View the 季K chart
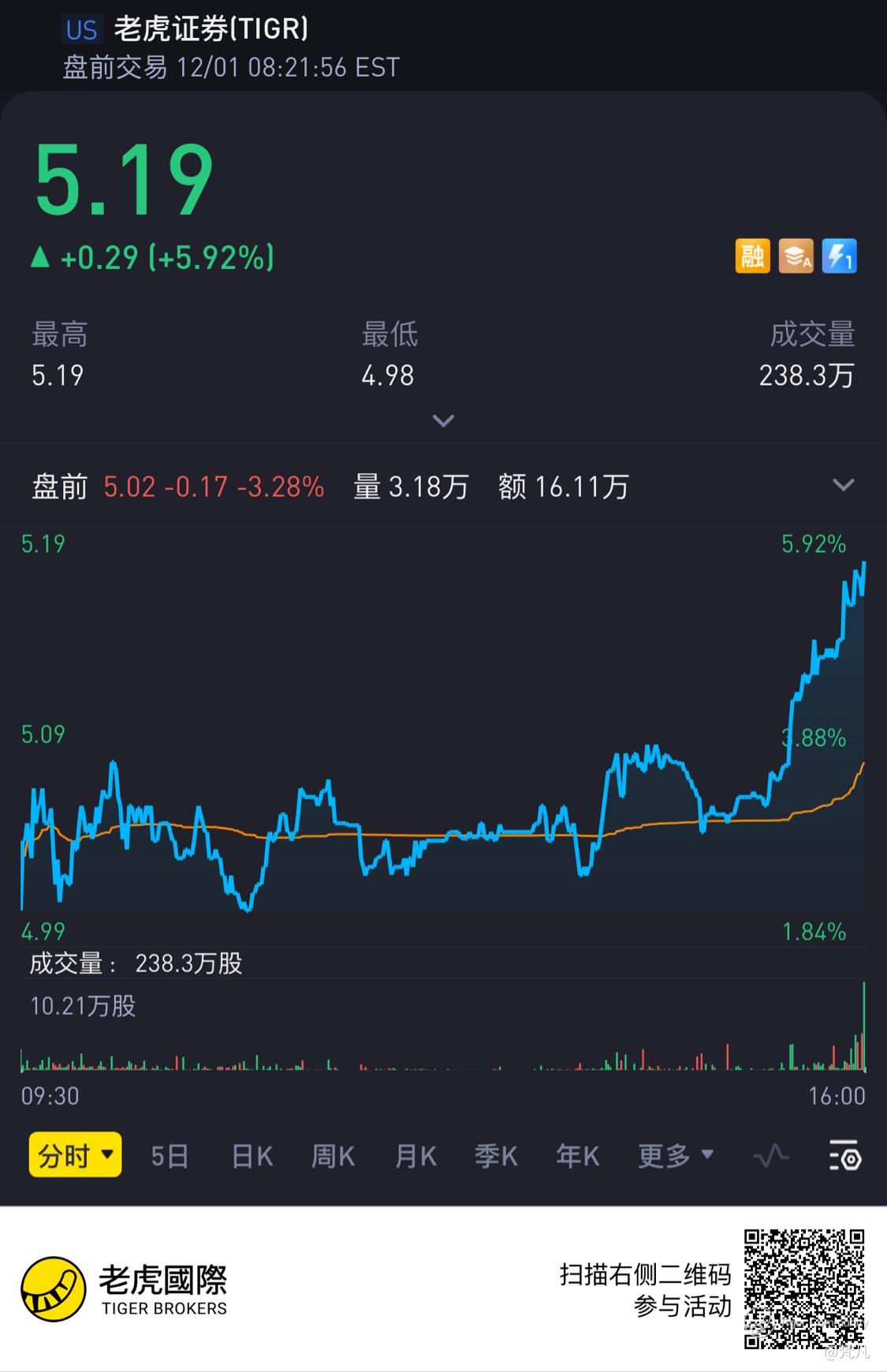 497,1156
